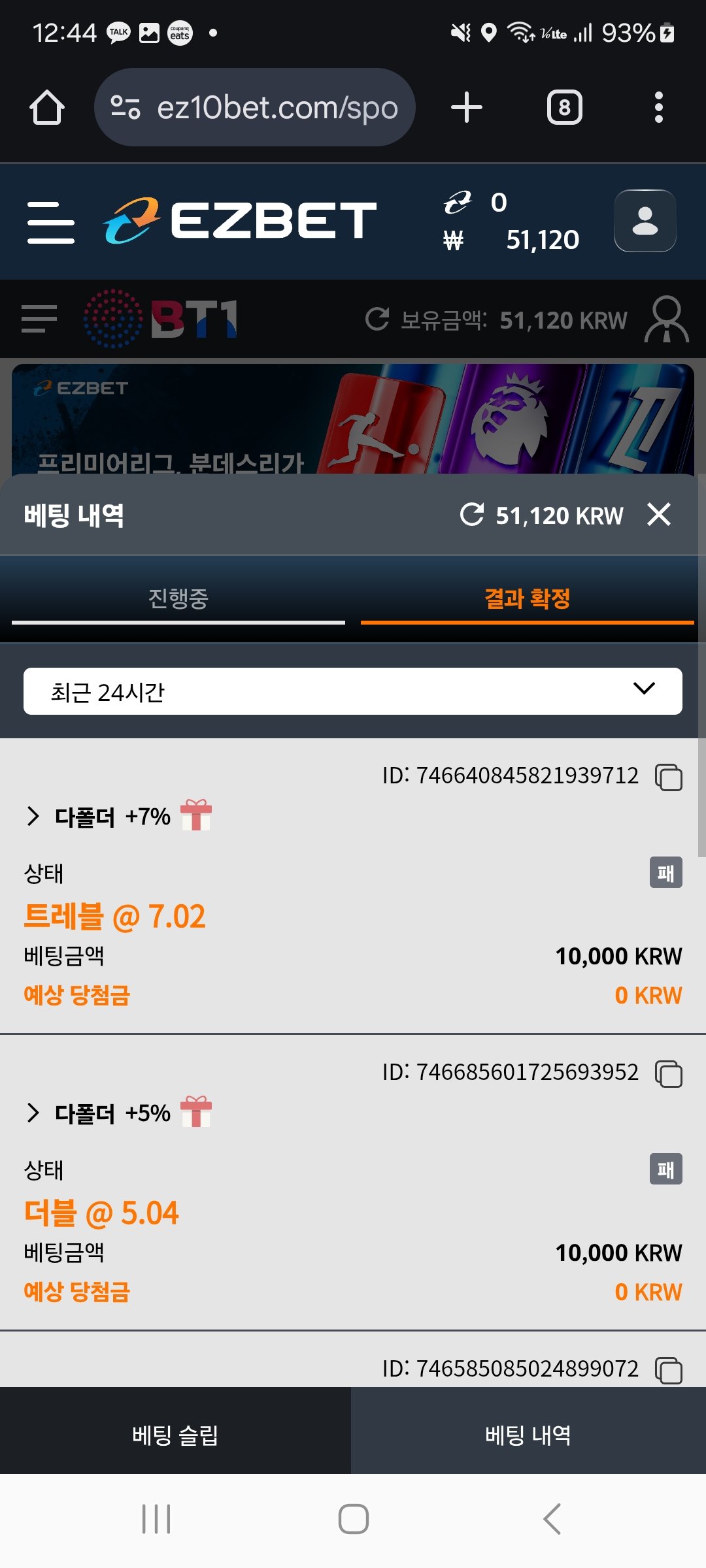Open a new browser tab

click(x=467, y=107)
